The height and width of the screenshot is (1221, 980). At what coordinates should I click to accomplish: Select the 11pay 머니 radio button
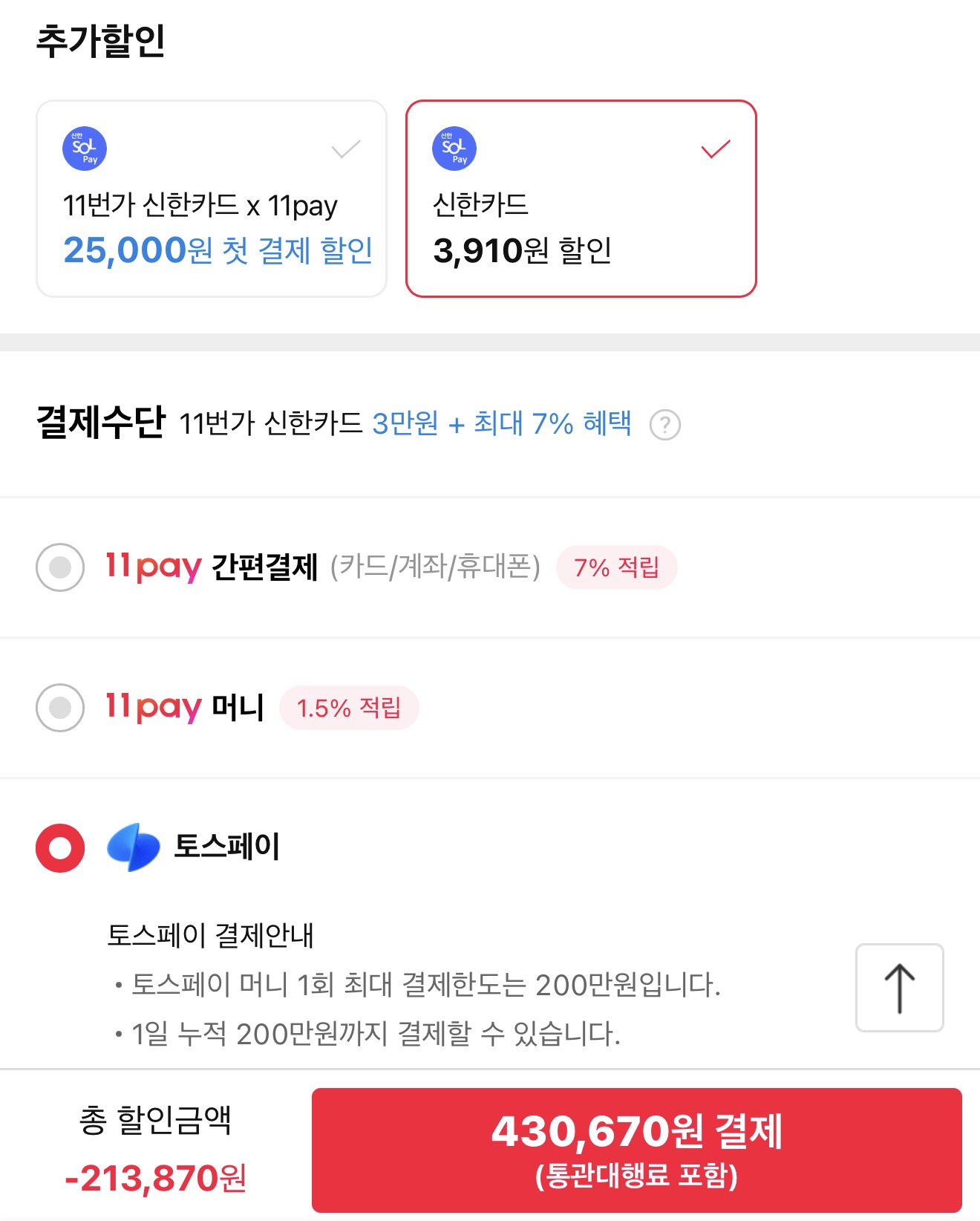(x=59, y=707)
